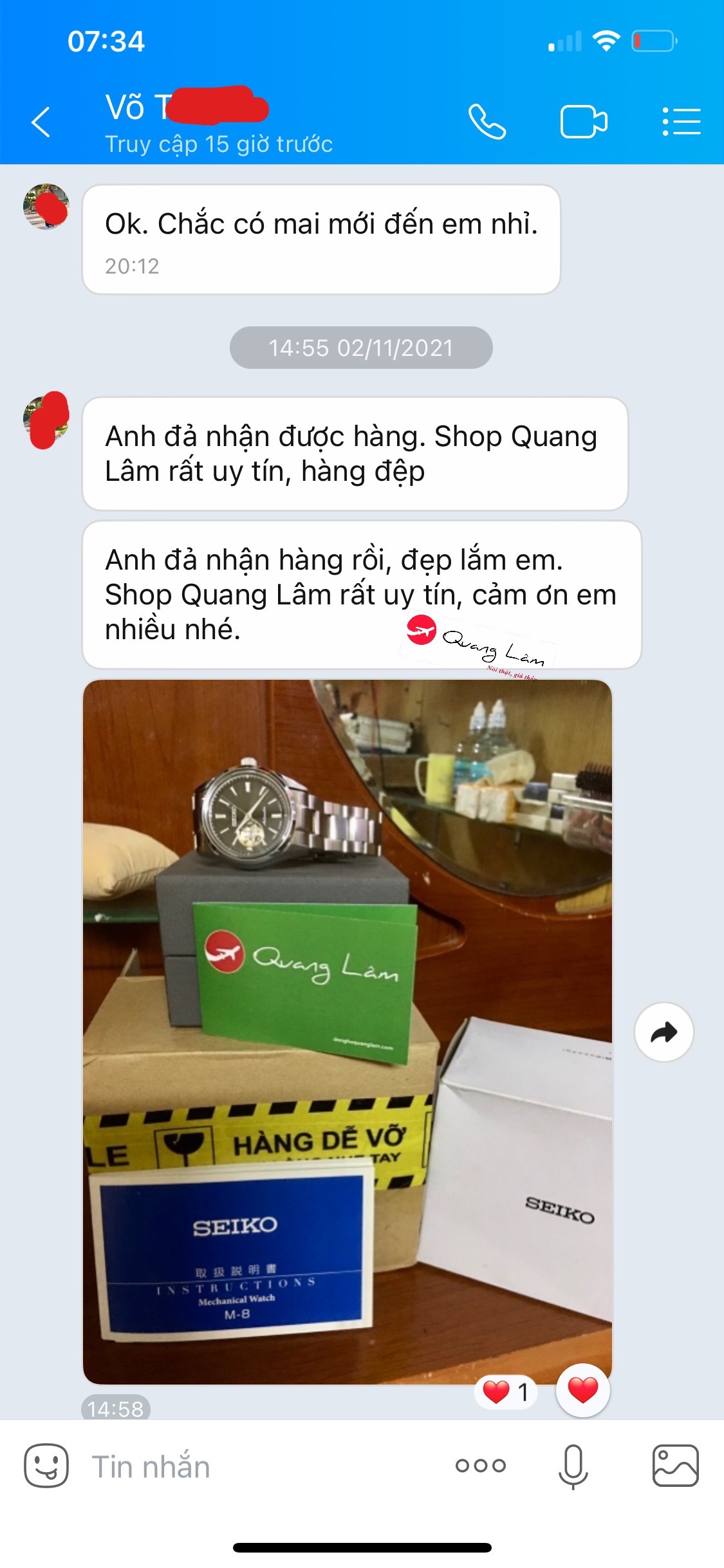Start a voice call with this contact

487,122
